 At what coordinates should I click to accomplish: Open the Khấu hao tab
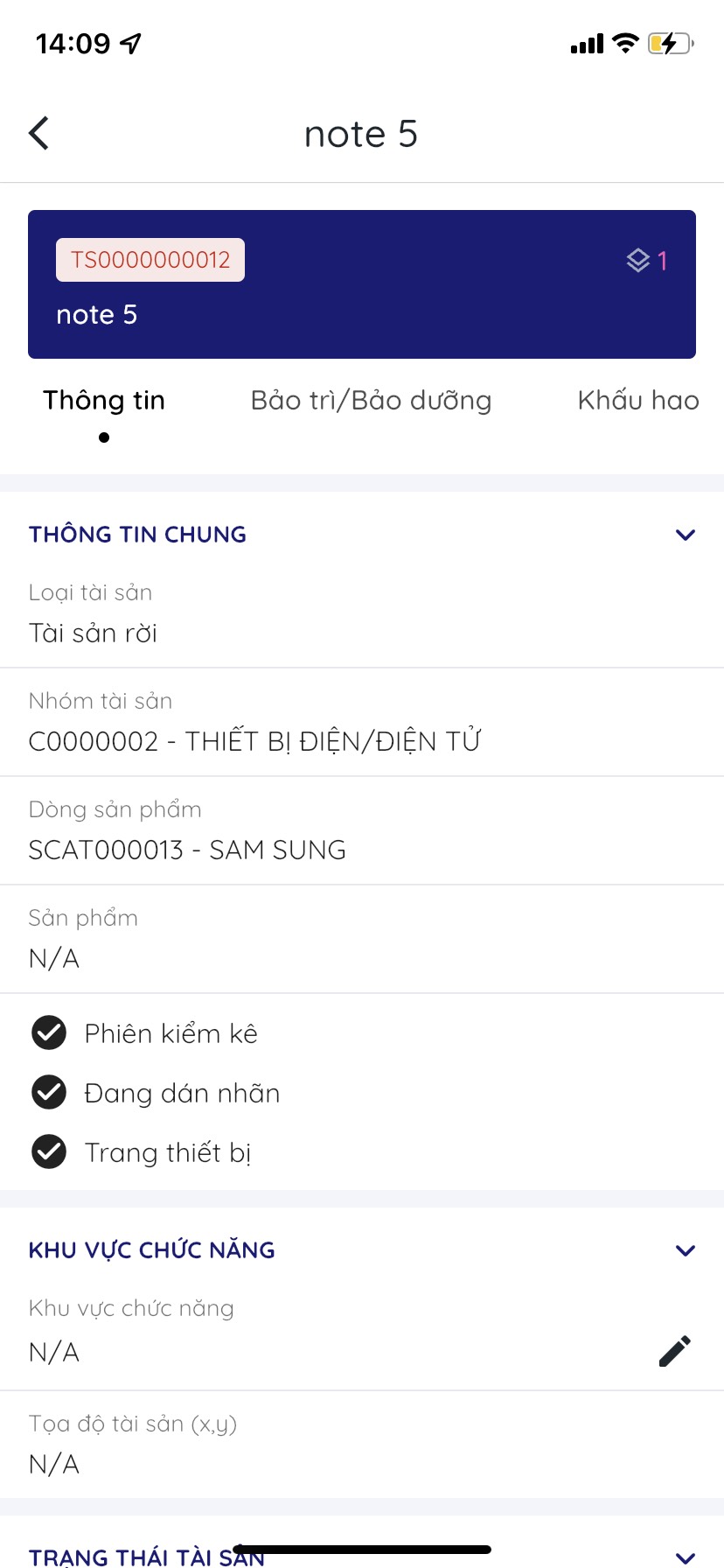637,401
